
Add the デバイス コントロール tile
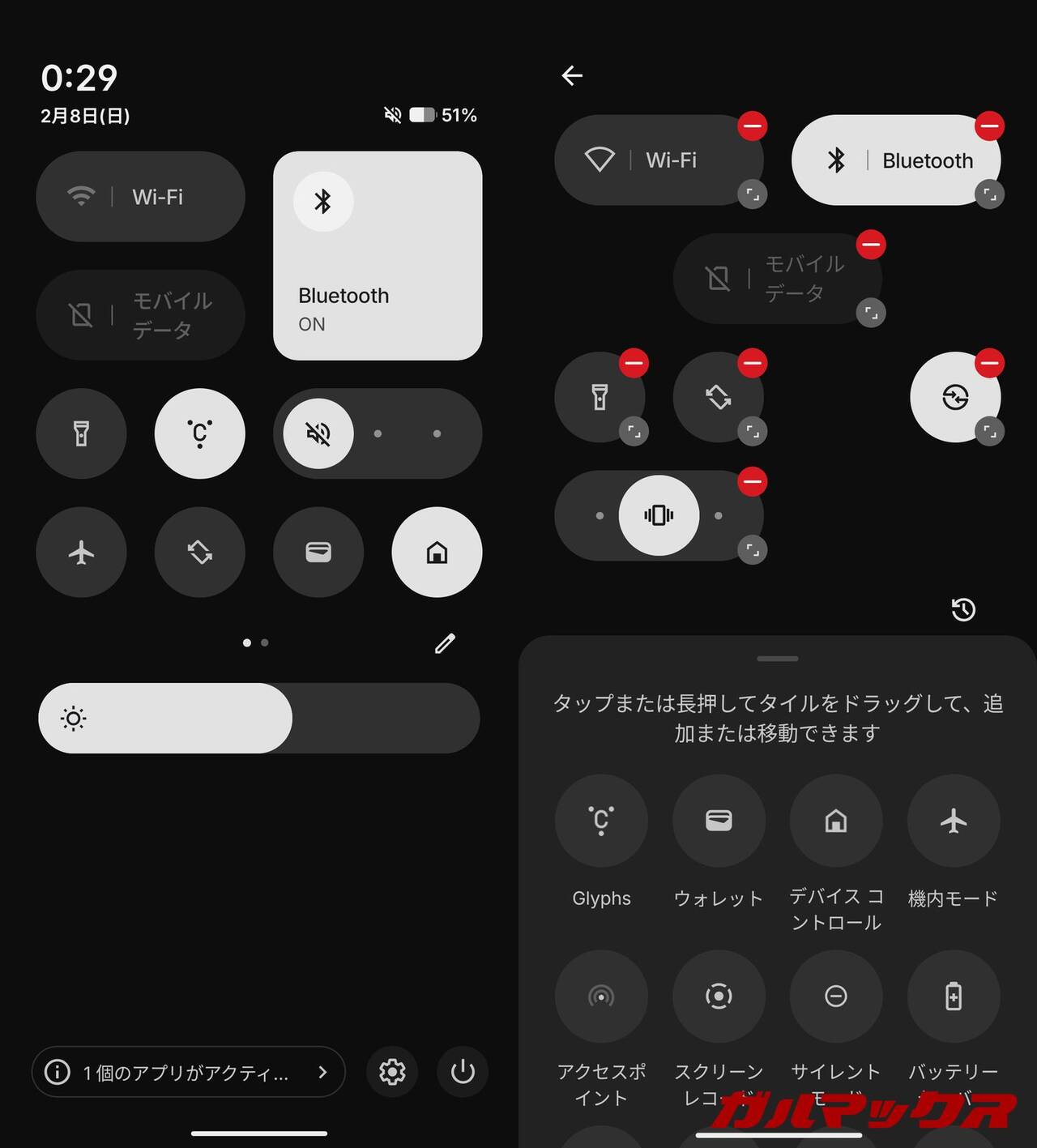click(x=836, y=821)
